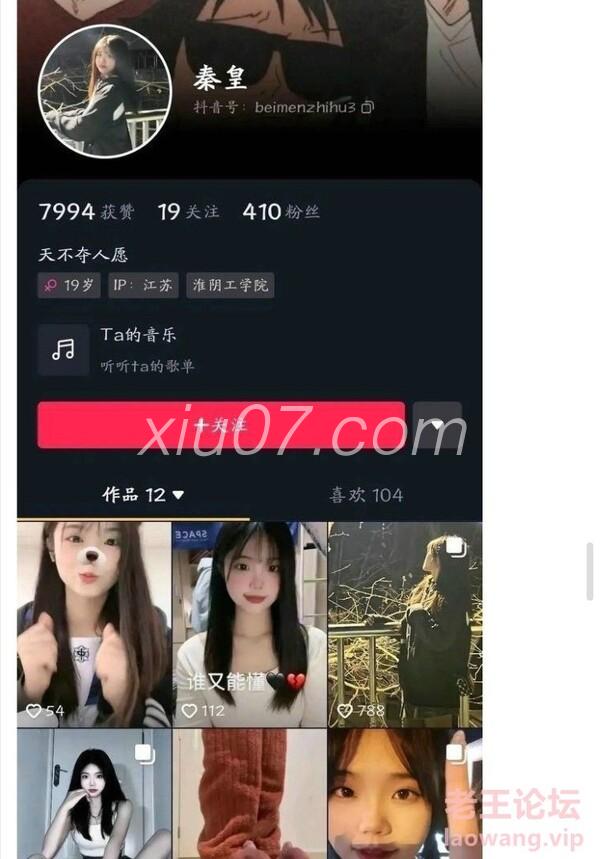Open the 谁又能懂 video with 112 likes
Image resolution: width=600 pixels, height=859 pixels.
[249, 625]
